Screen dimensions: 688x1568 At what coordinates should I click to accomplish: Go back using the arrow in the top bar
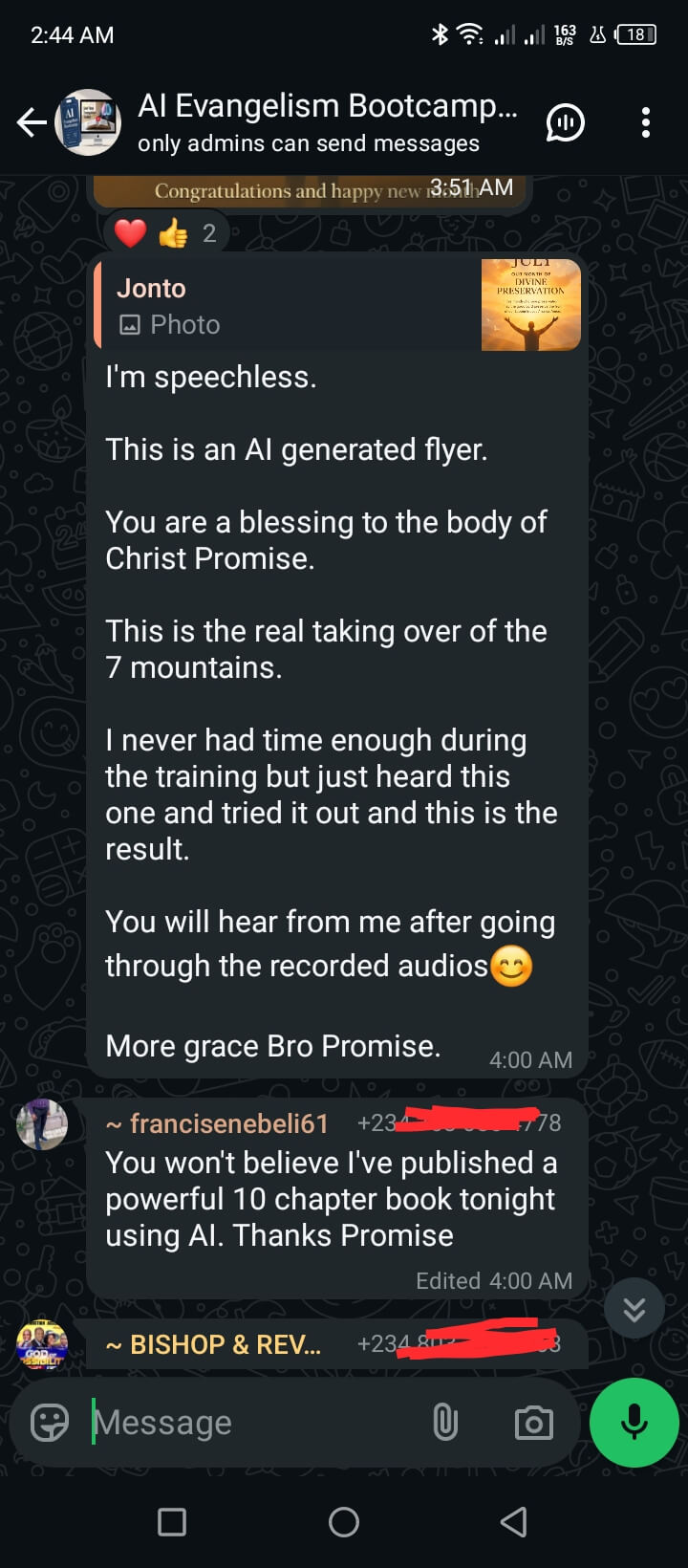(x=32, y=122)
